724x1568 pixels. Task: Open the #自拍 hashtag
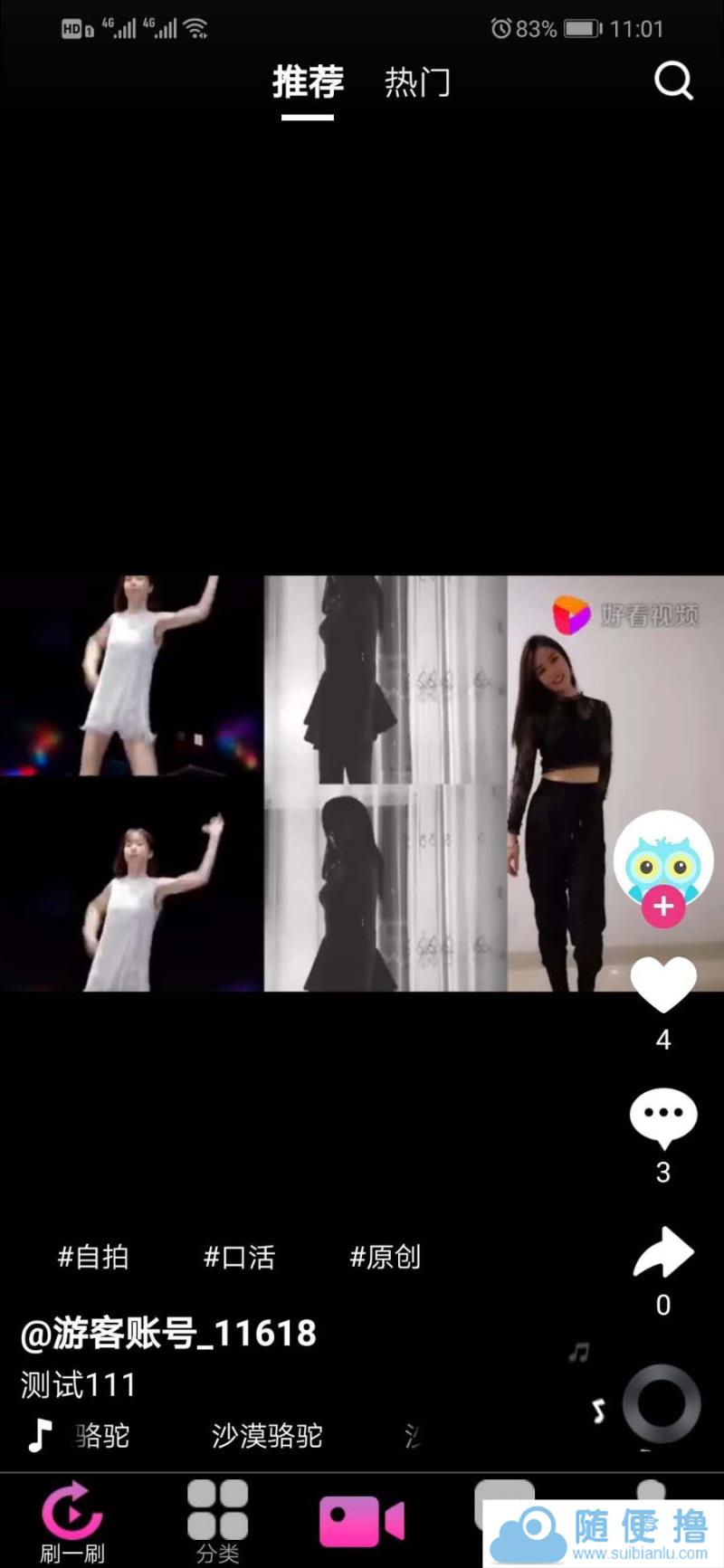(93, 1257)
